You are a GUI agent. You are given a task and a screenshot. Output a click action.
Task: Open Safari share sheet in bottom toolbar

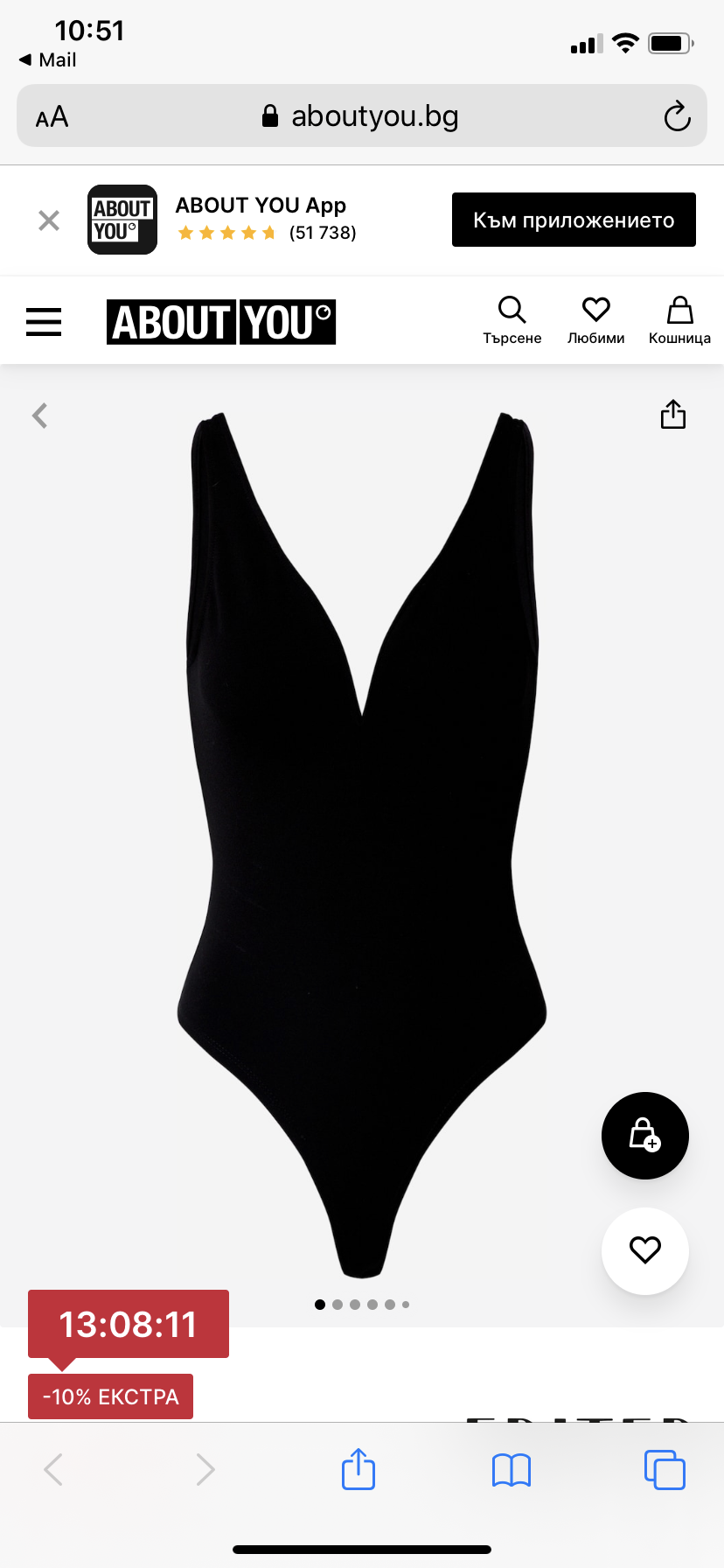click(359, 1470)
